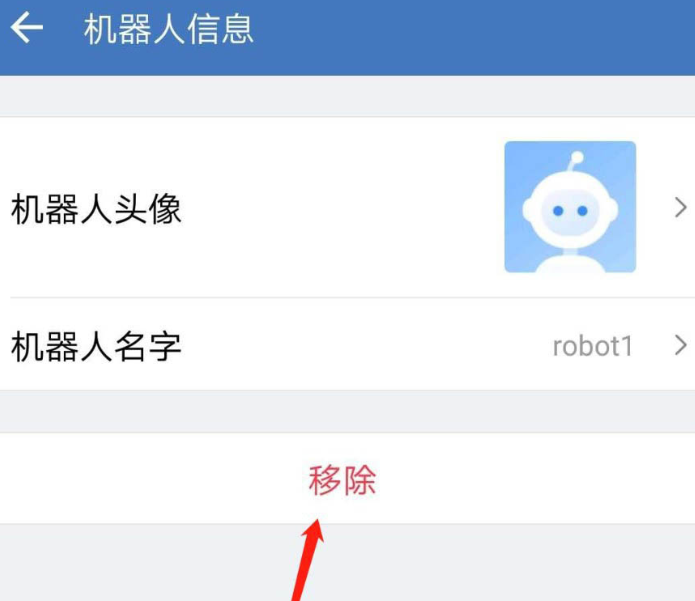The width and height of the screenshot is (695, 601).
Task: Open the 机器人头像 avatar row
Action: [347, 208]
